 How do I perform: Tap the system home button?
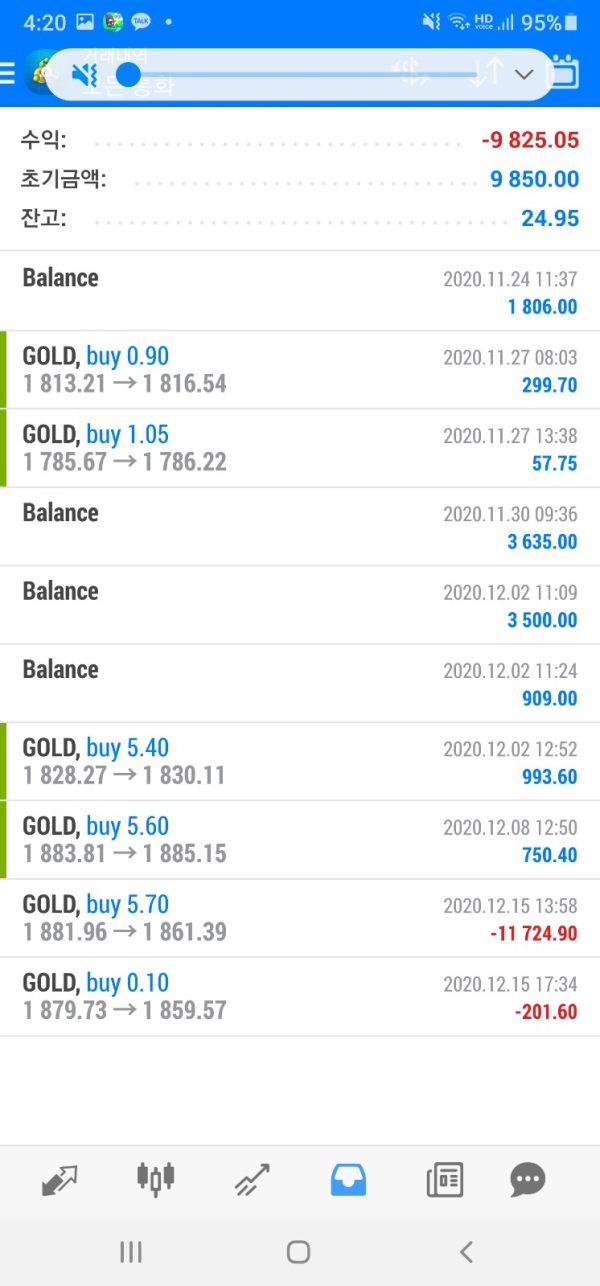(x=298, y=1251)
